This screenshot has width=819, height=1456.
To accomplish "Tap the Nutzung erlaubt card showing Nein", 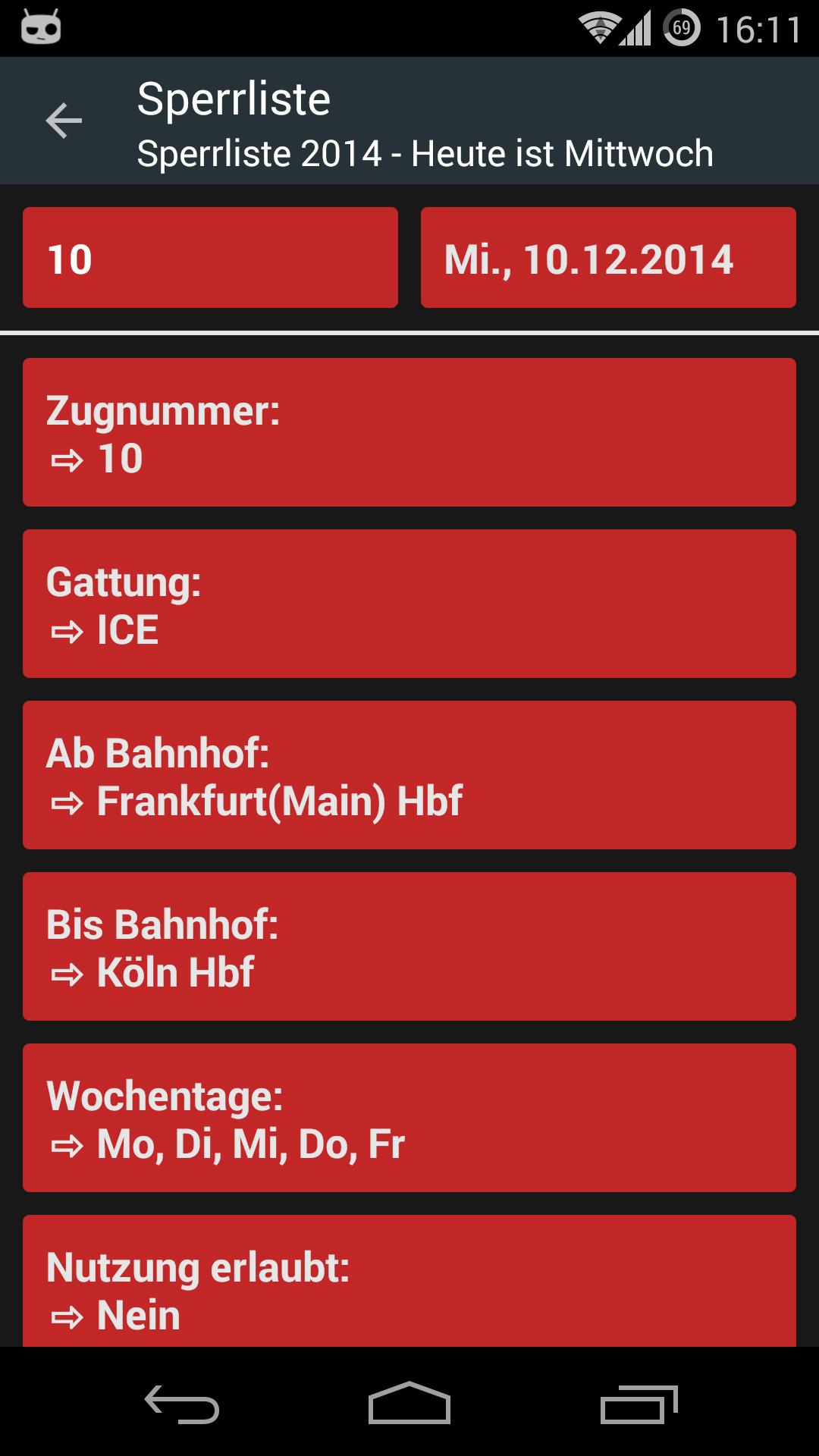I will click(409, 1282).
